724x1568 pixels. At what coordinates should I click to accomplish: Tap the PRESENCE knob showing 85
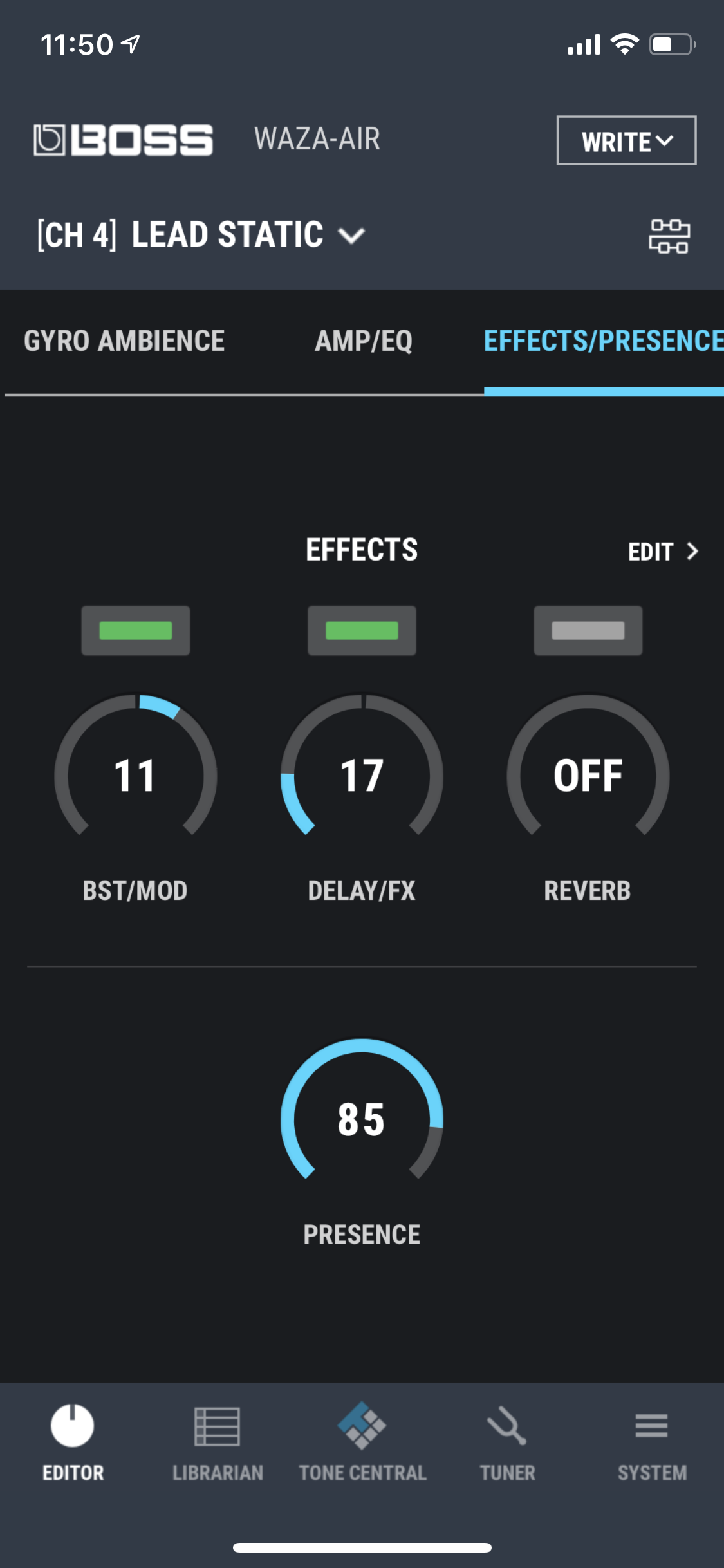coord(362,1119)
